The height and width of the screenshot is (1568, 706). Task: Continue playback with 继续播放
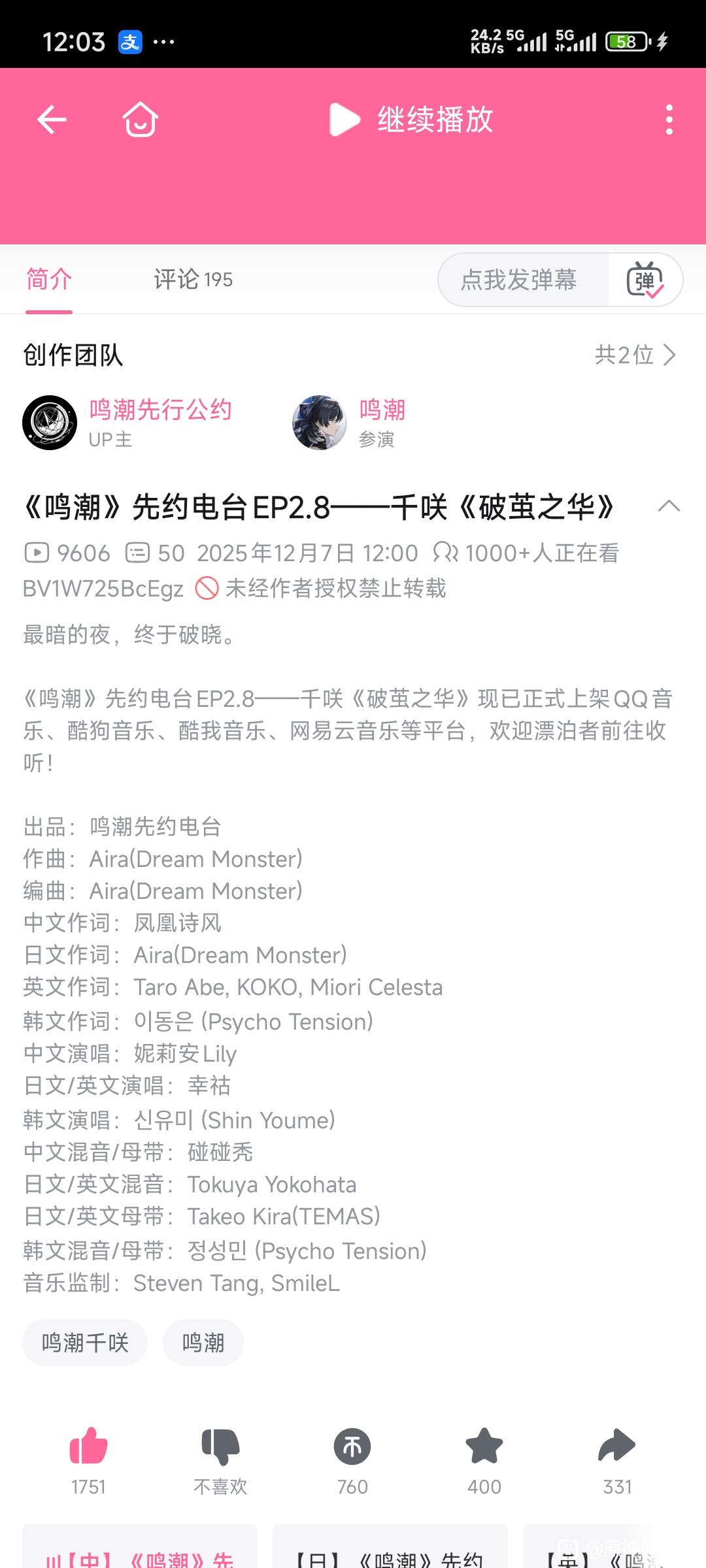tap(411, 120)
